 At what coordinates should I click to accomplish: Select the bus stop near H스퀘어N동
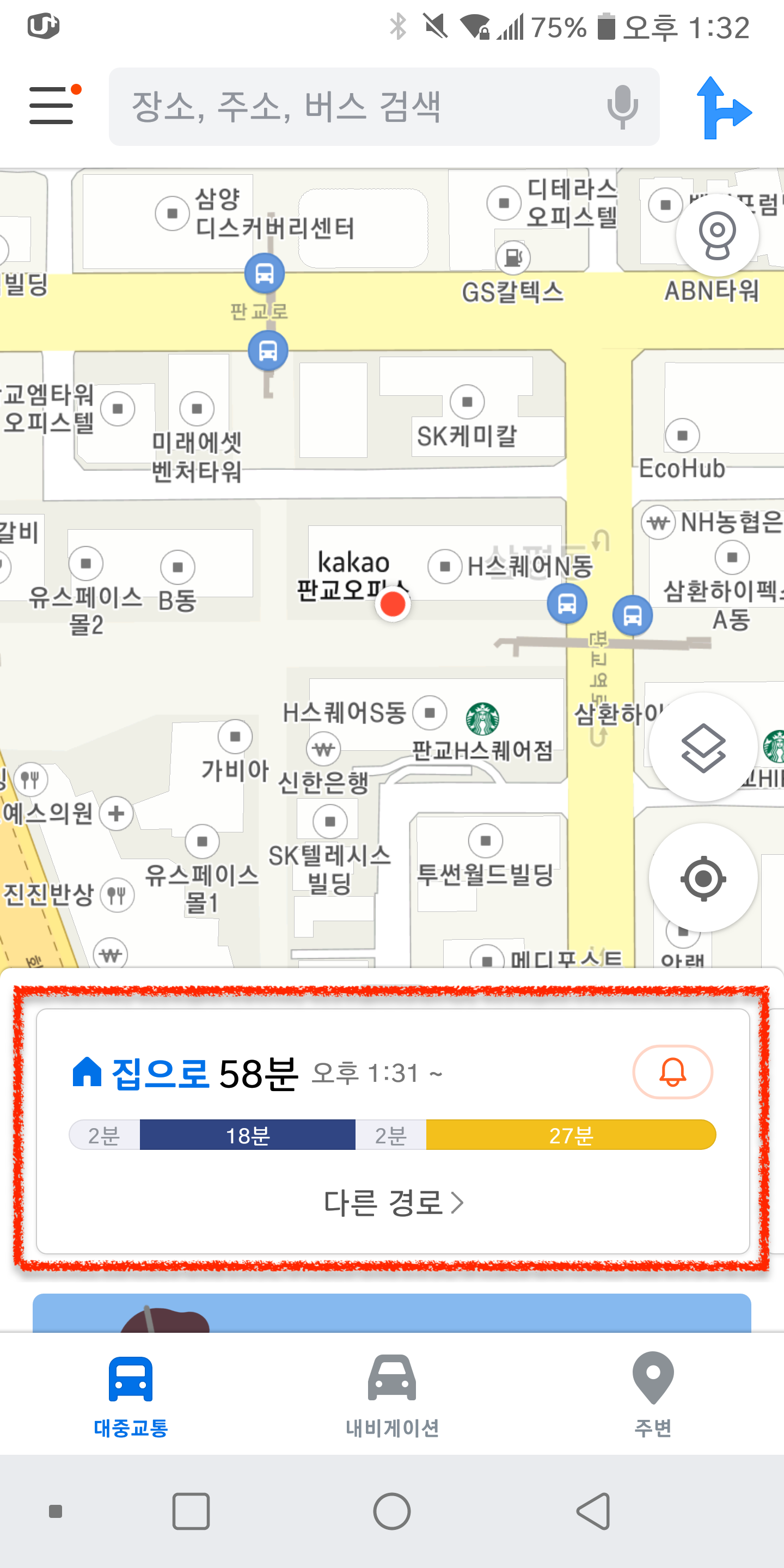tap(567, 603)
